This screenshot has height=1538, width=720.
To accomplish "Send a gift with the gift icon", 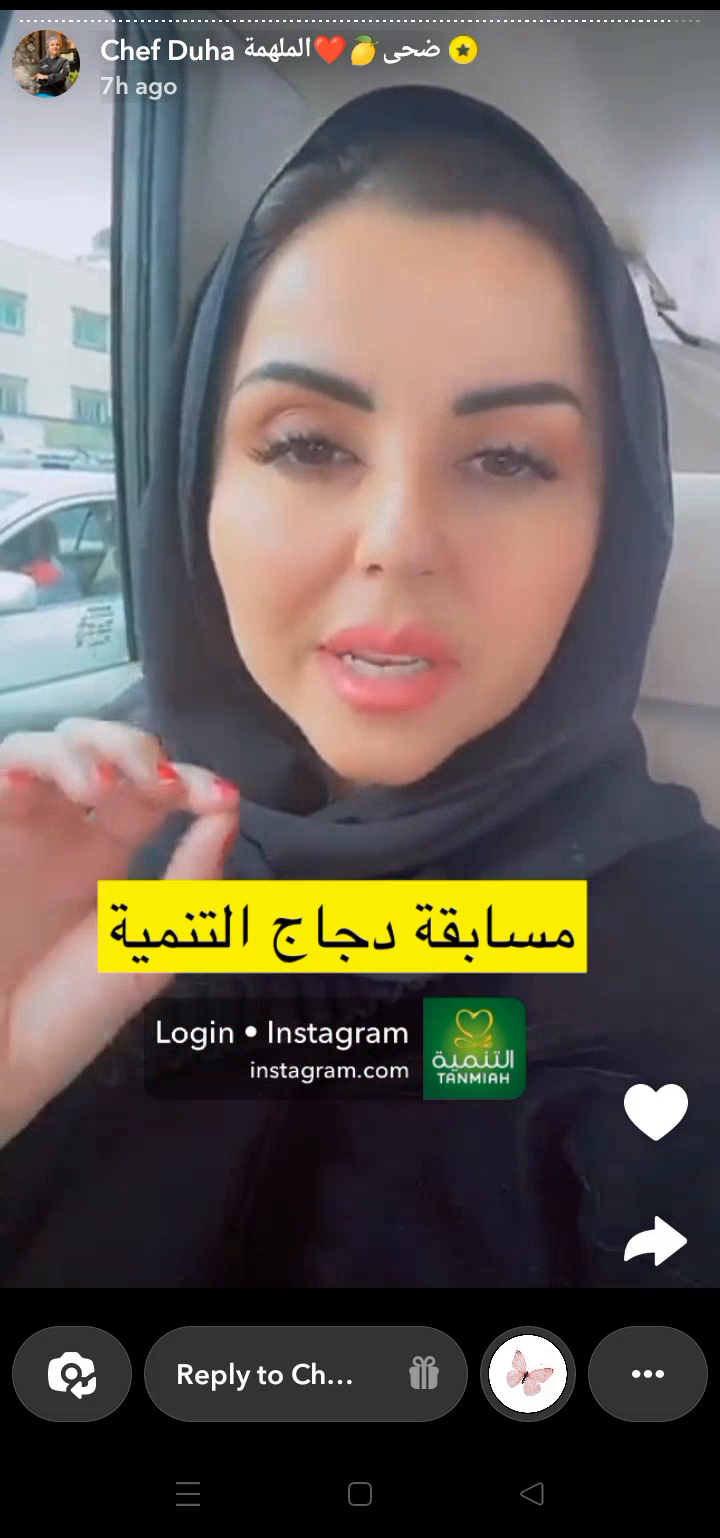I will click(x=424, y=1375).
